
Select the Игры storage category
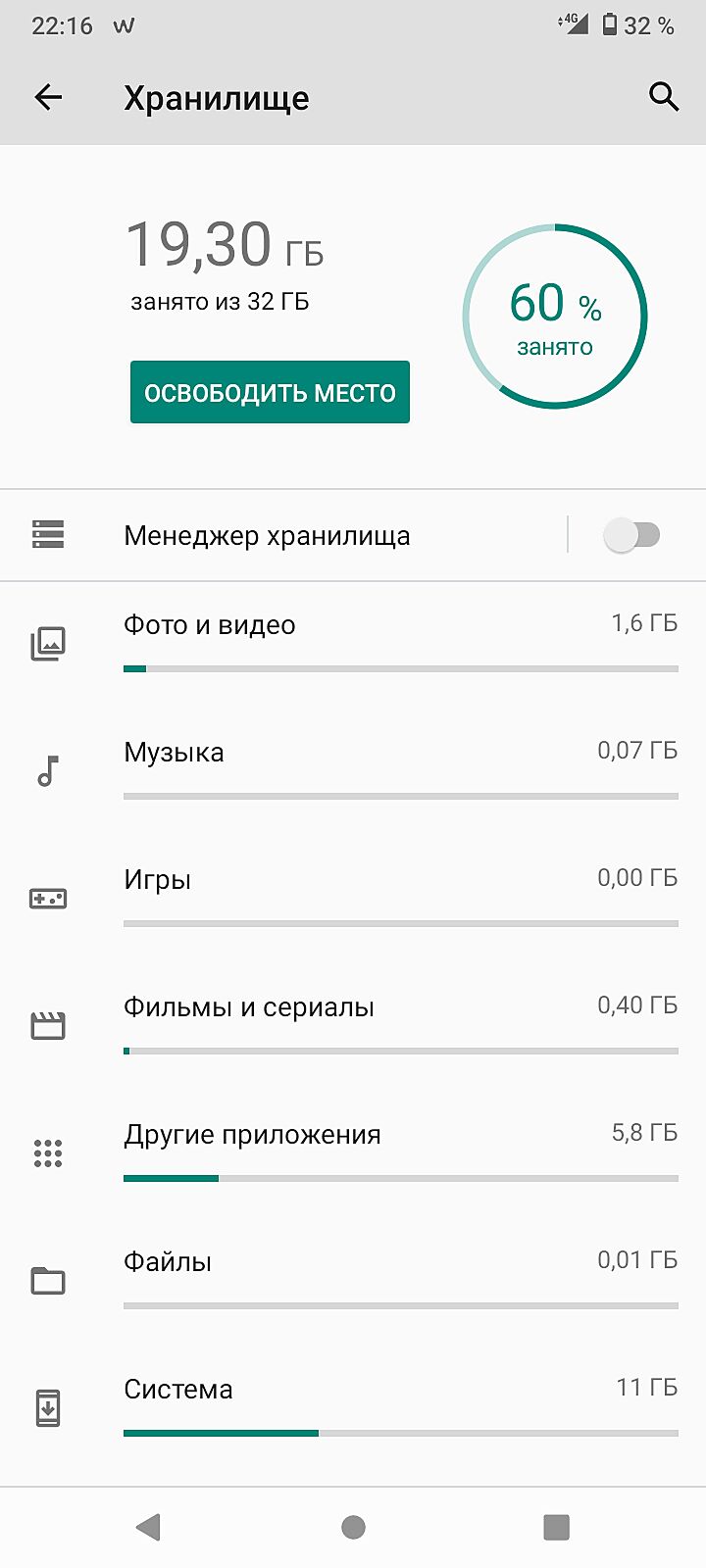[x=353, y=898]
